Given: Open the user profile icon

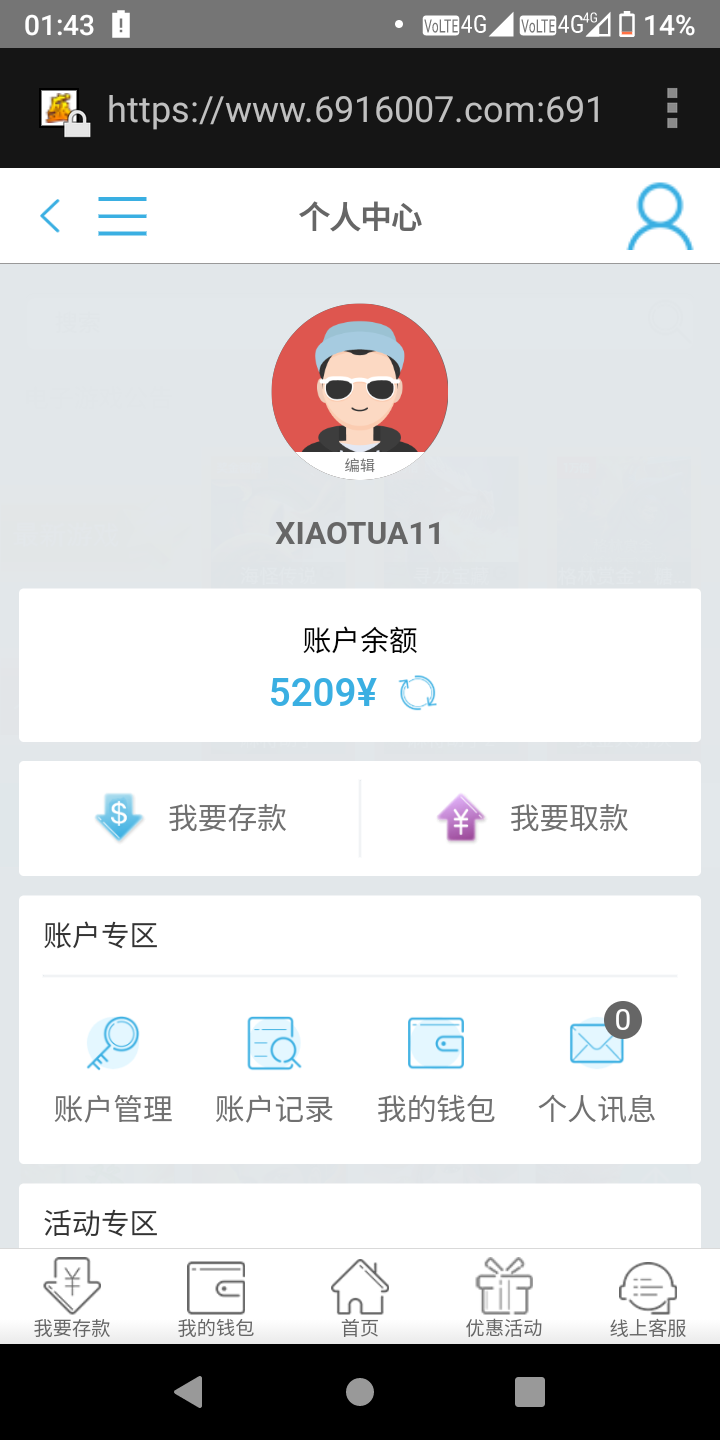Looking at the screenshot, I should pyautogui.click(x=660, y=216).
